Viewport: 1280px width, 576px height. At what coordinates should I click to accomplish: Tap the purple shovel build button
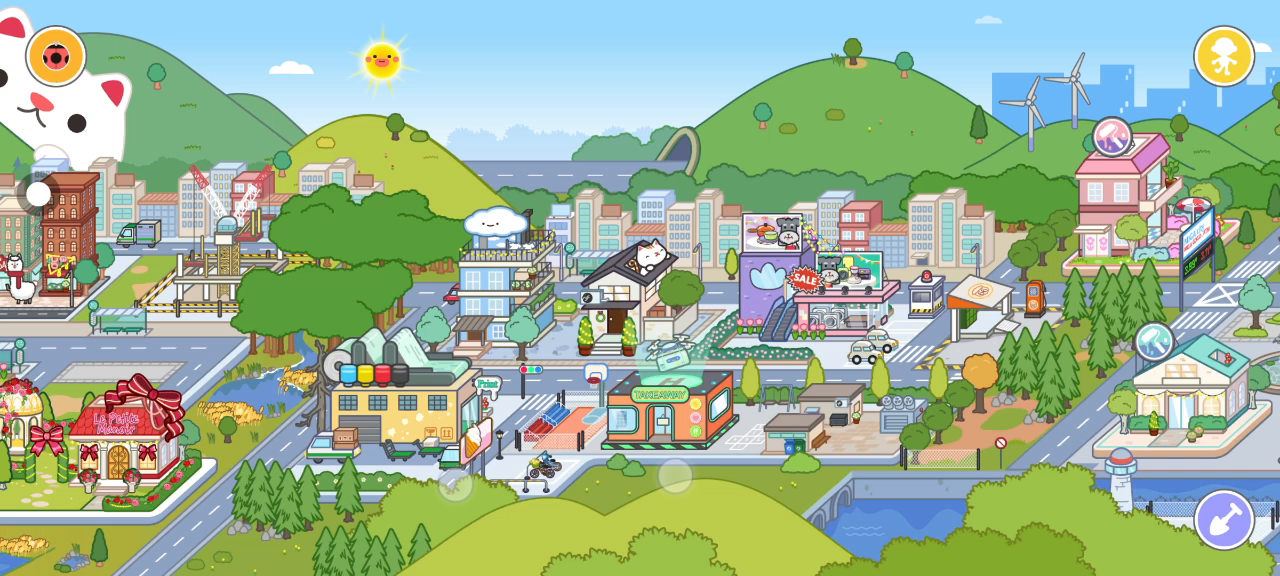point(1223,519)
